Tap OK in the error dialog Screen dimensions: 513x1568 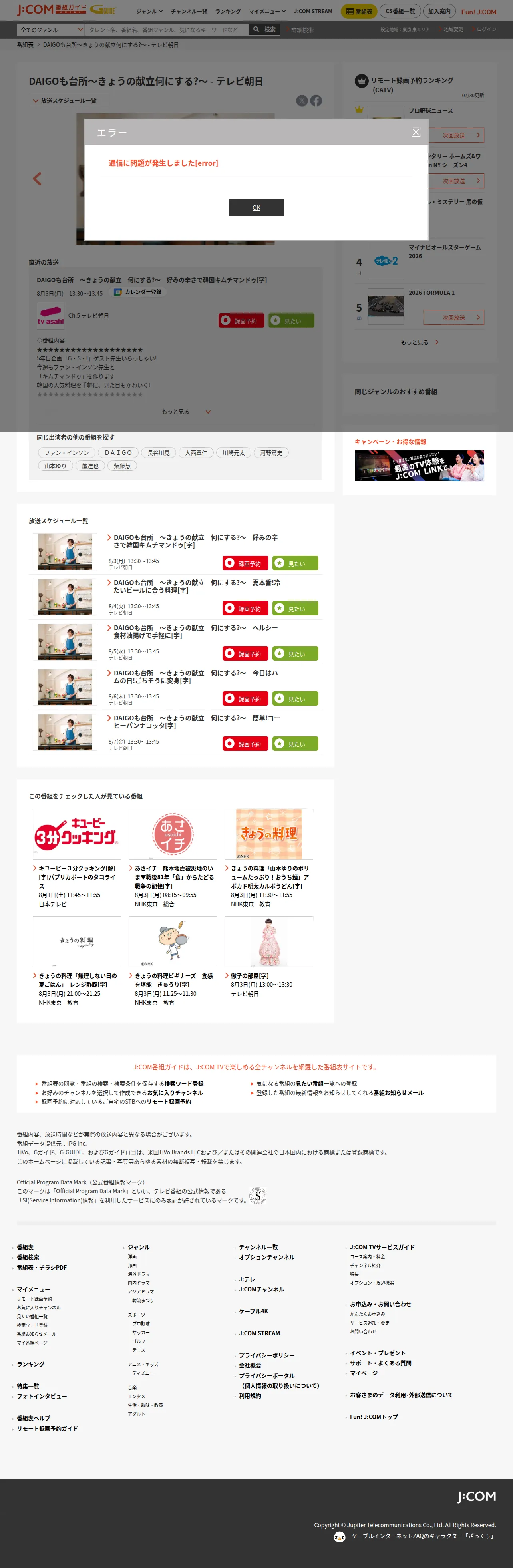click(x=256, y=207)
